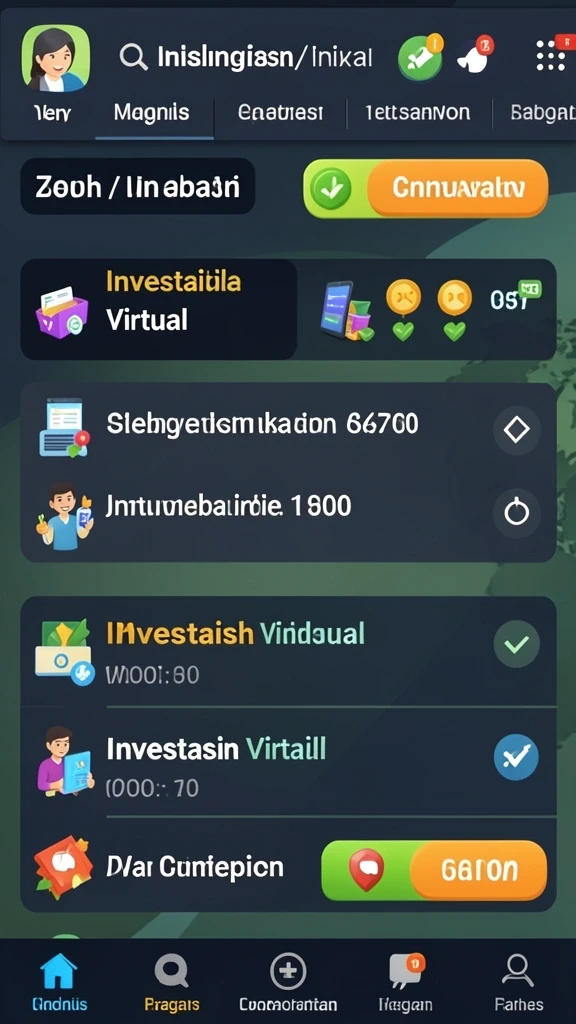Tap the power icon on the 1800 row

[x=517, y=513]
